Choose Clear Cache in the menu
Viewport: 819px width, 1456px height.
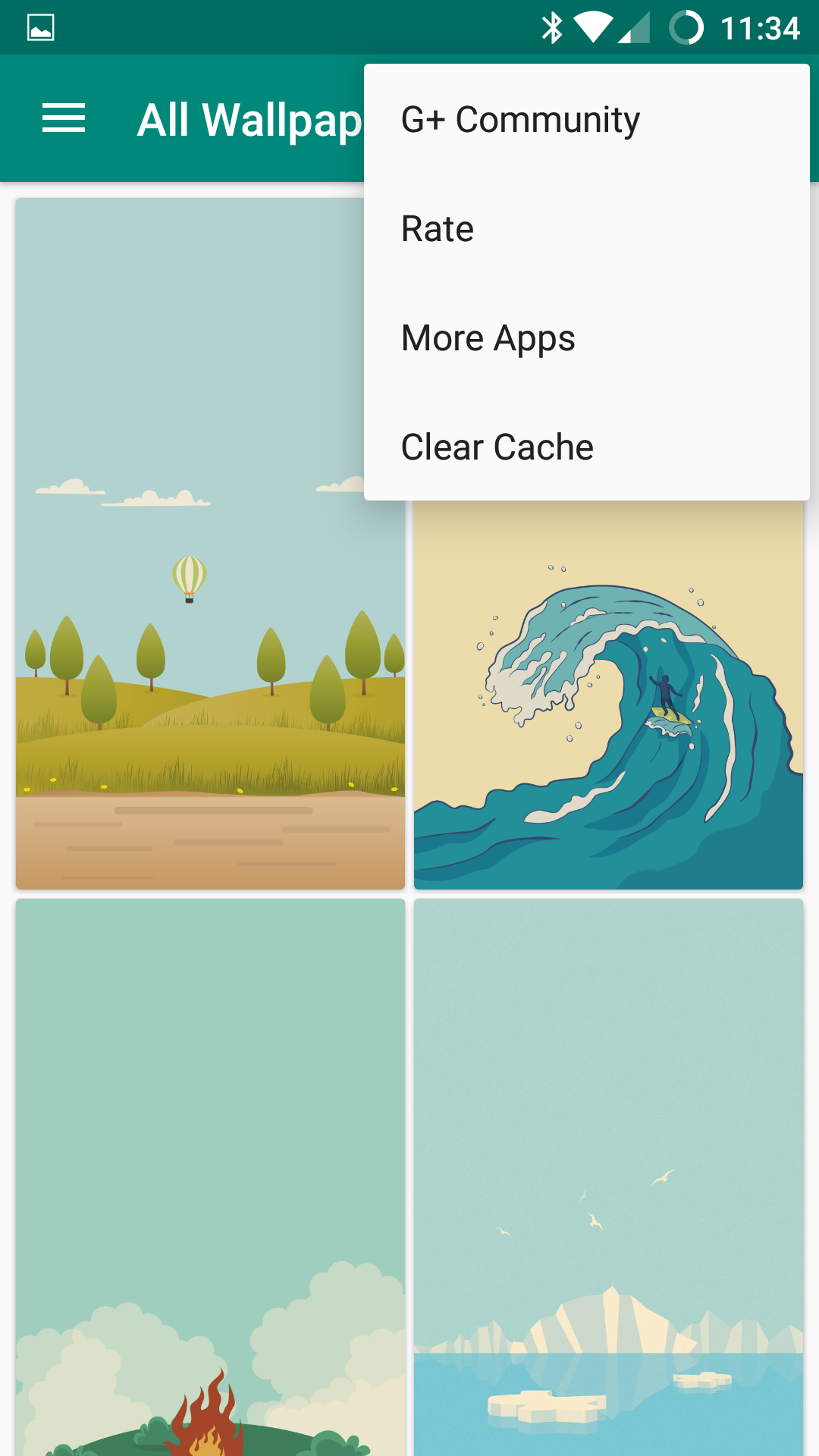click(586, 447)
